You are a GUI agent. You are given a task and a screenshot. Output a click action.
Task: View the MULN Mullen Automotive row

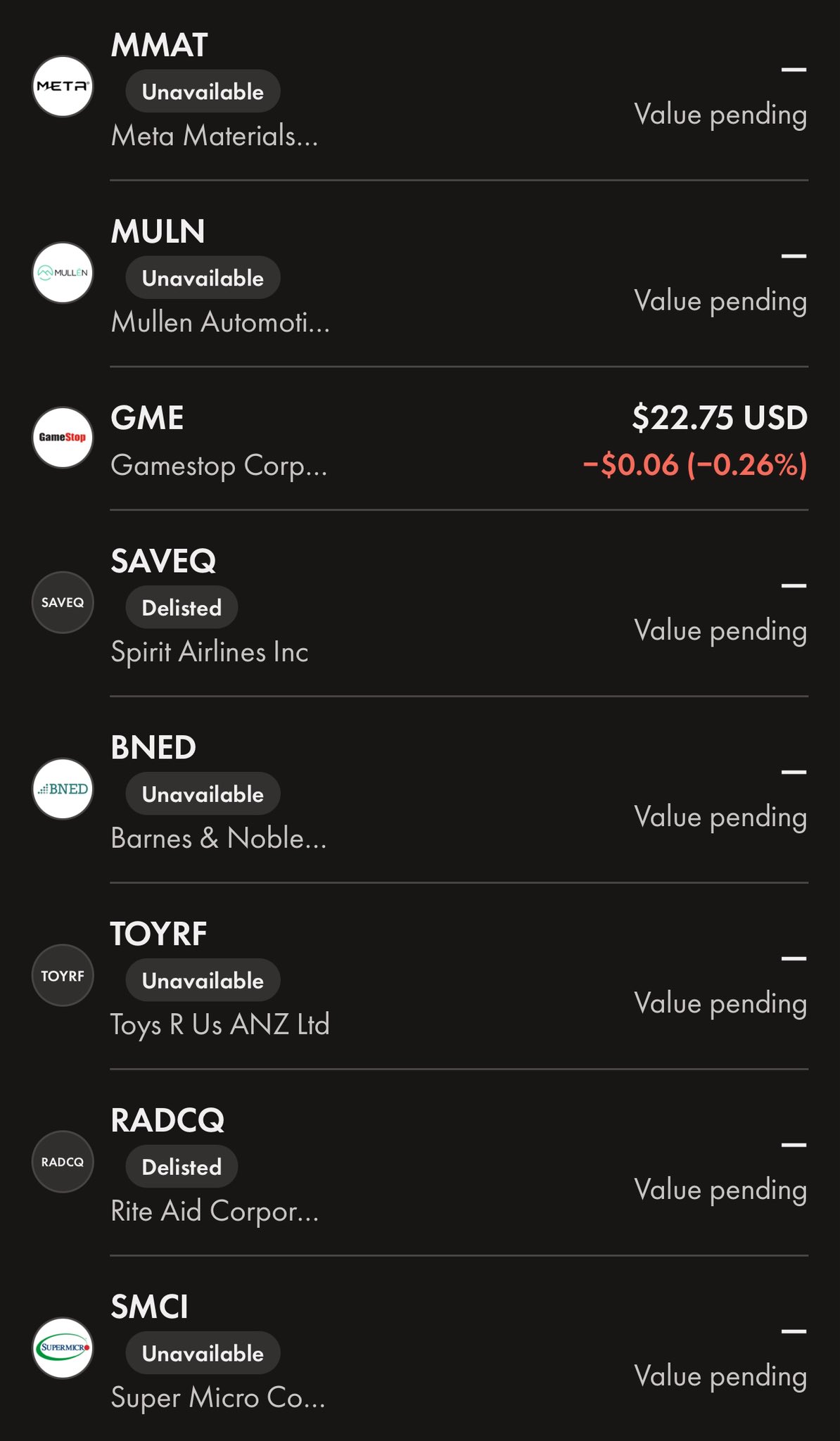tap(419, 276)
